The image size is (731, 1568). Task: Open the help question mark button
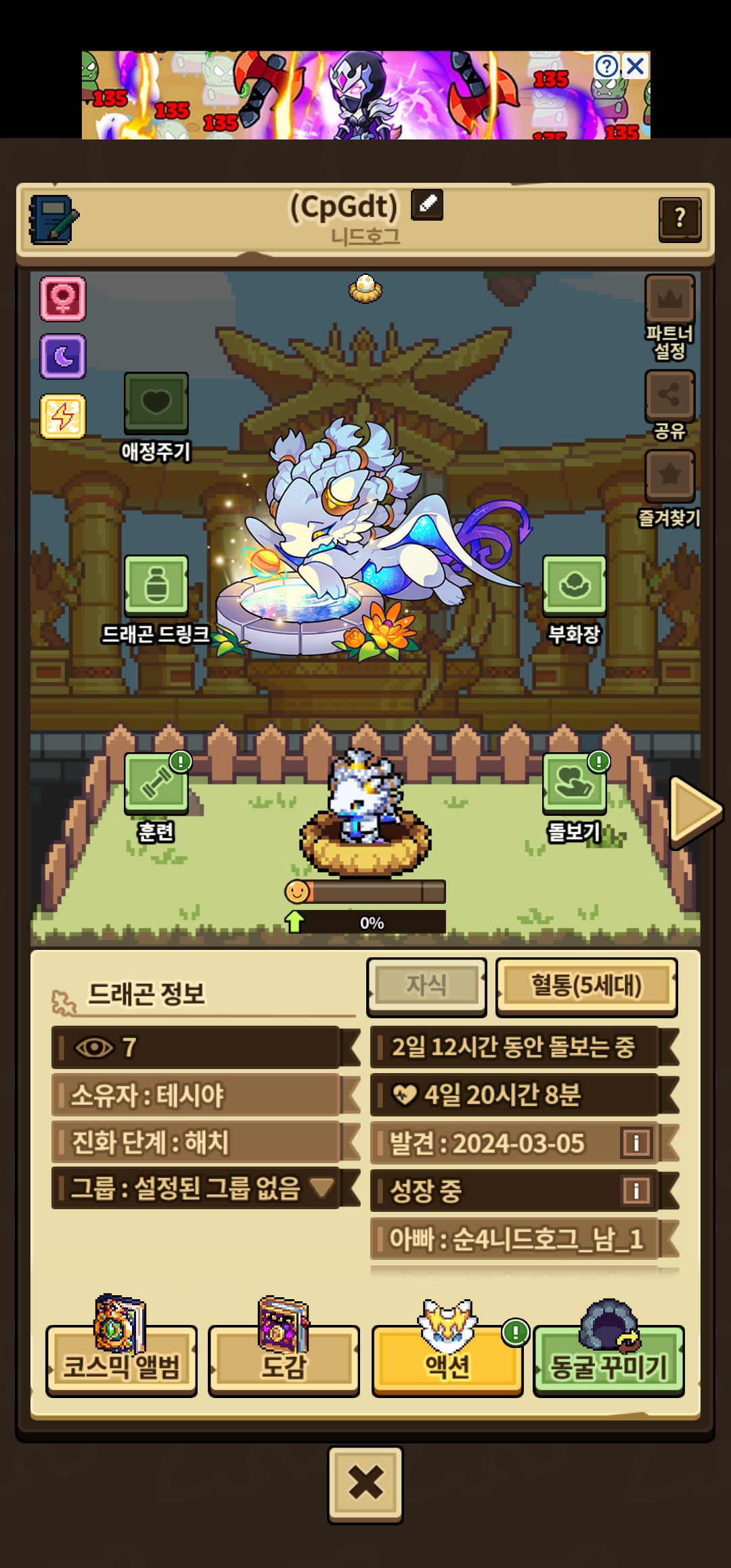[680, 219]
